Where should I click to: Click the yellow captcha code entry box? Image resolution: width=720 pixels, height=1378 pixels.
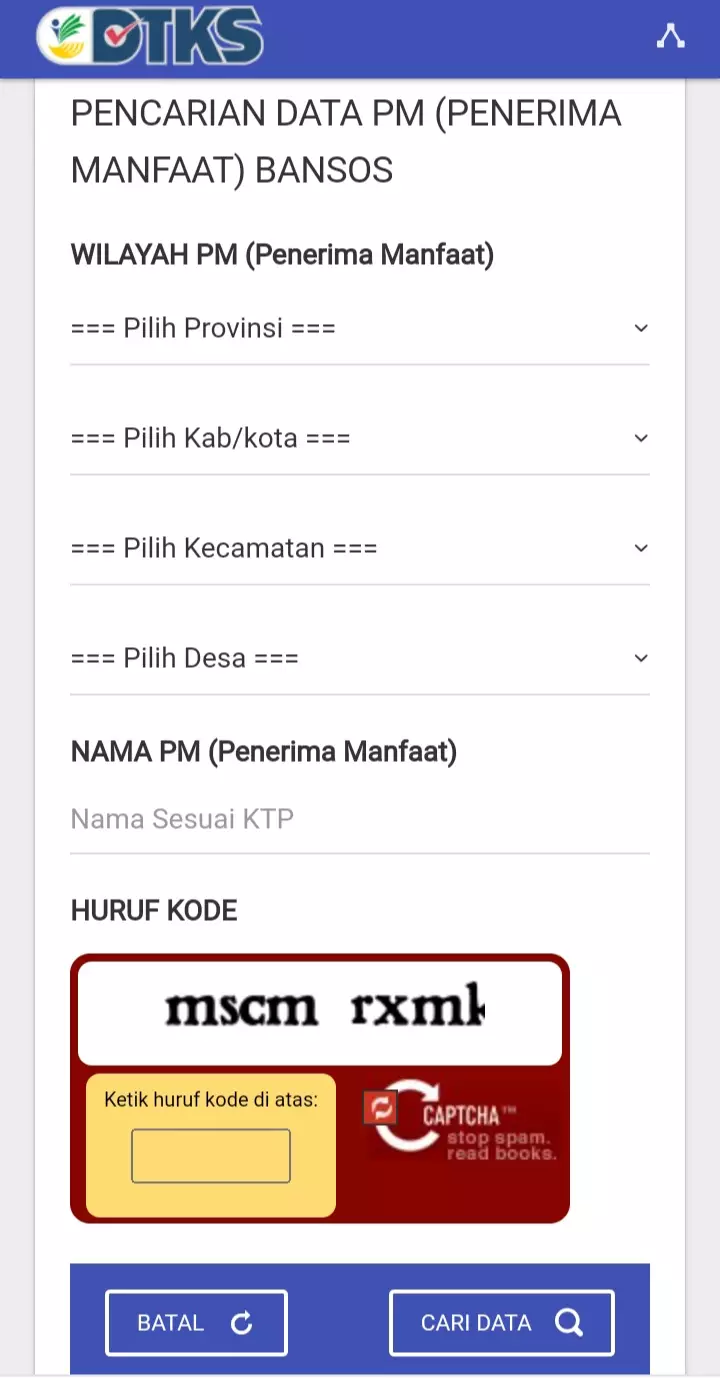click(210, 1154)
